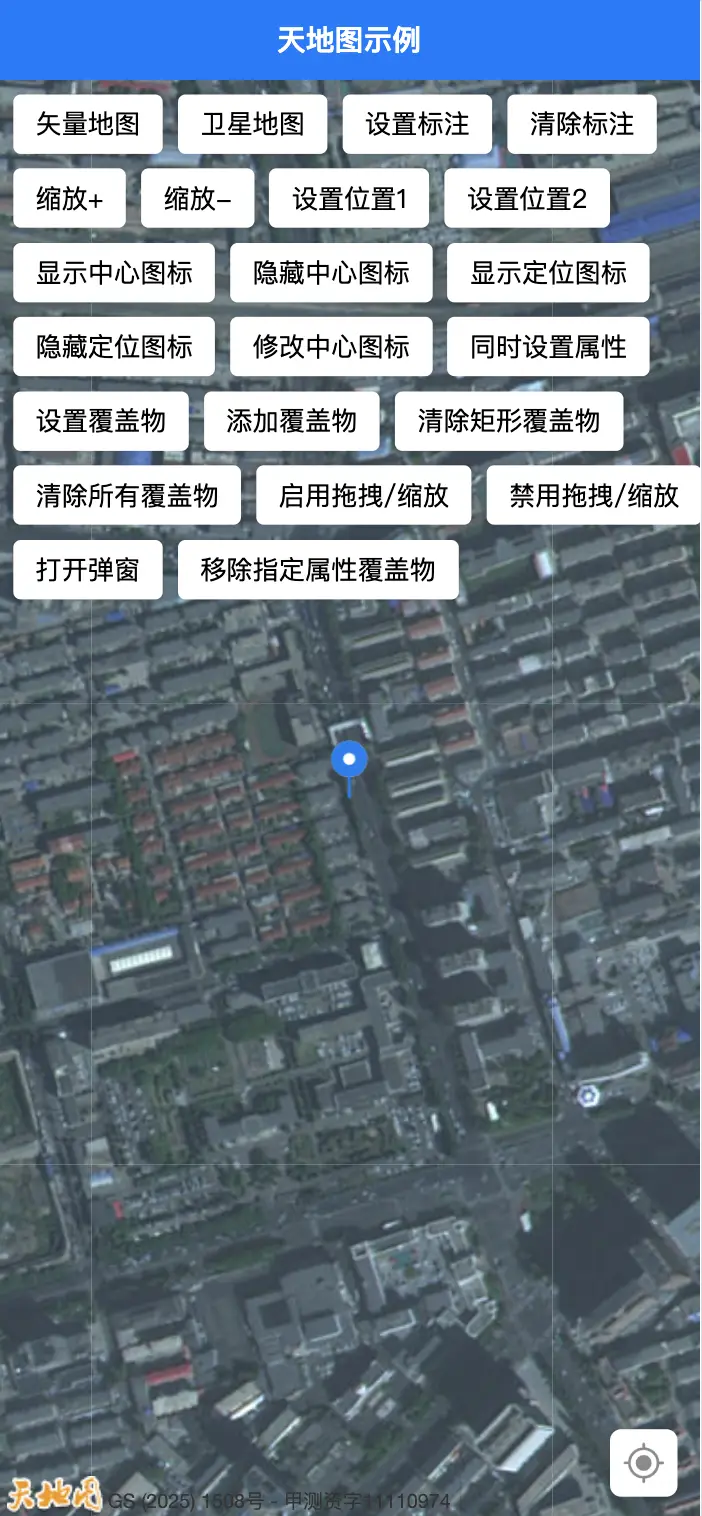Clear everything with 清除所有覆盖物
The height and width of the screenshot is (1516, 702).
[127, 495]
